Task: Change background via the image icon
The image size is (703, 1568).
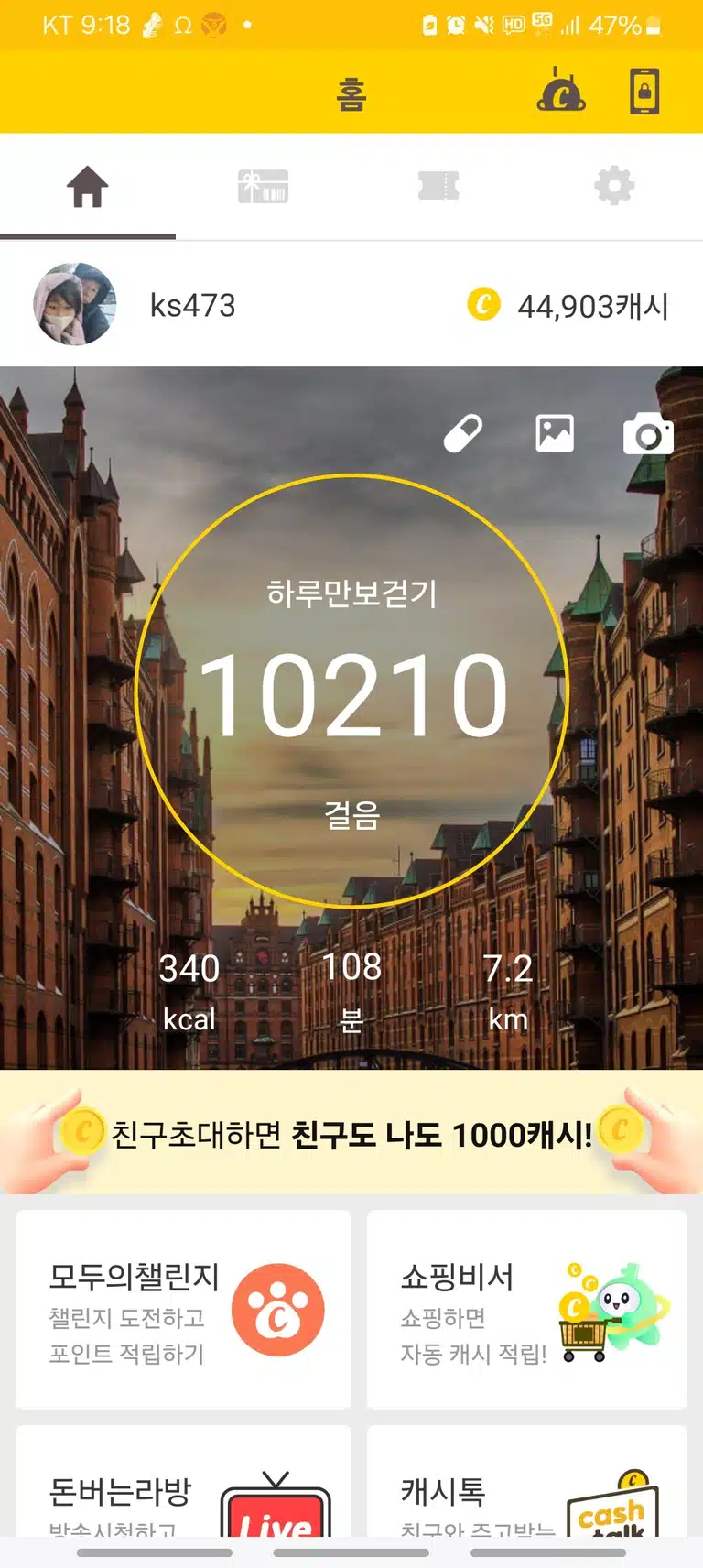Action: click(x=555, y=433)
